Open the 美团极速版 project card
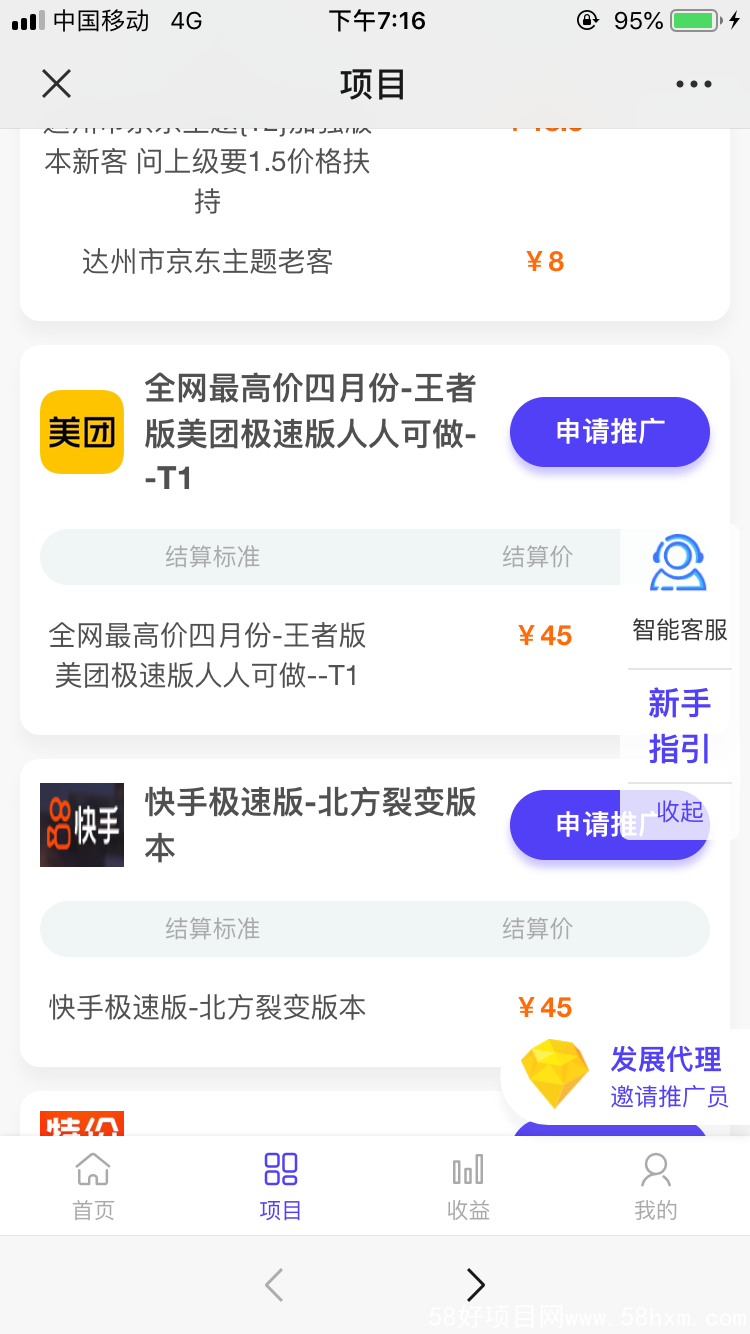Viewport: 750px width, 1334px height. click(375, 540)
